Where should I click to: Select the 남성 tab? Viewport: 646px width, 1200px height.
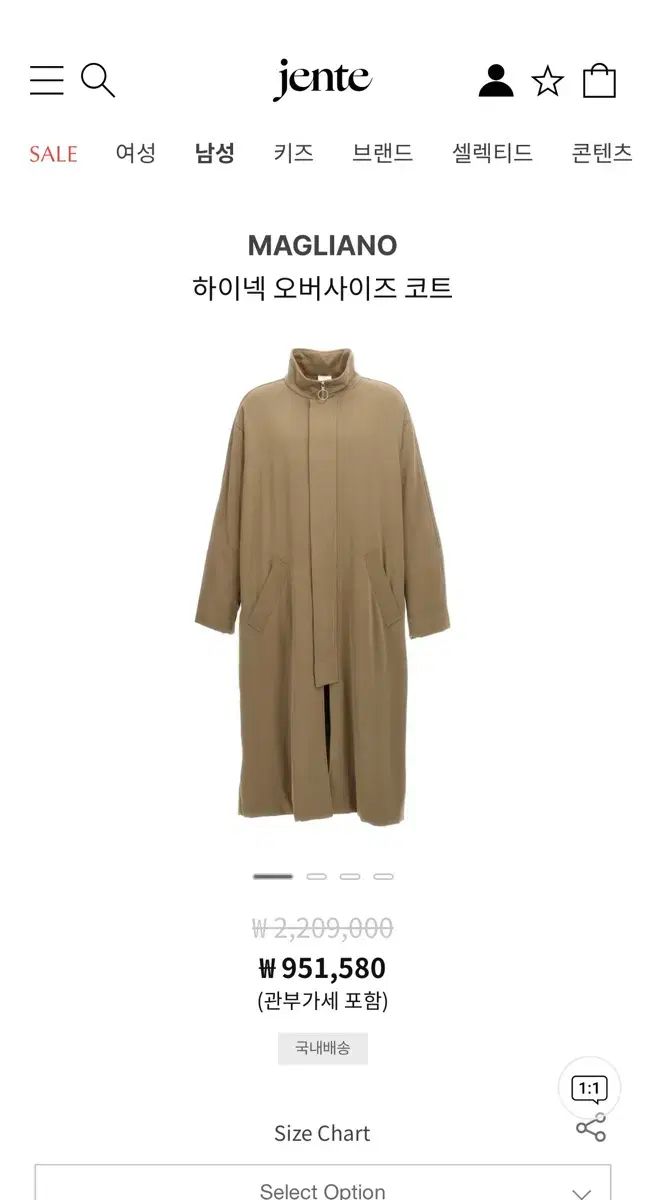(214, 153)
